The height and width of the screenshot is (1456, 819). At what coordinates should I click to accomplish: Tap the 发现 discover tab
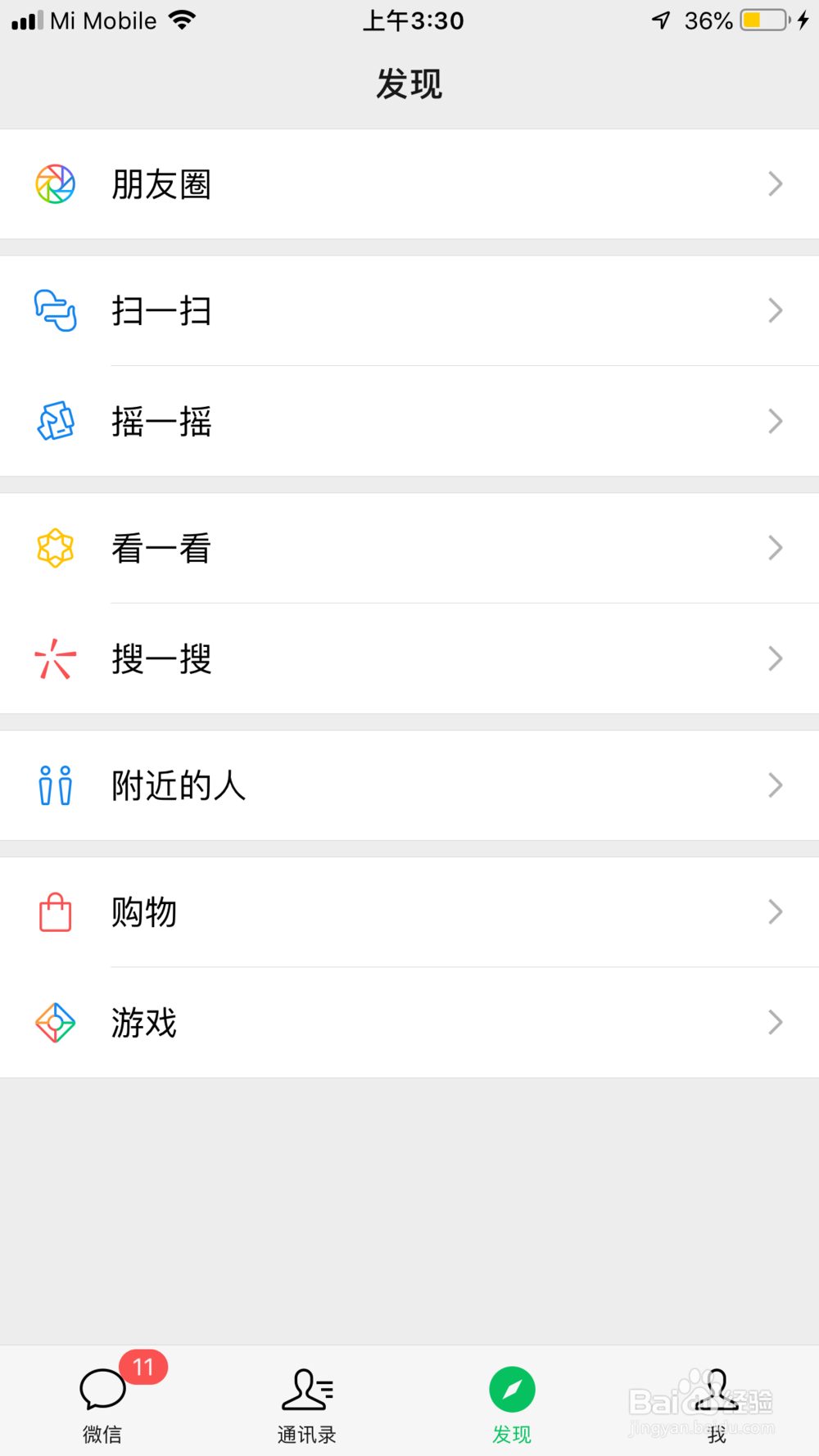[x=512, y=1401]
